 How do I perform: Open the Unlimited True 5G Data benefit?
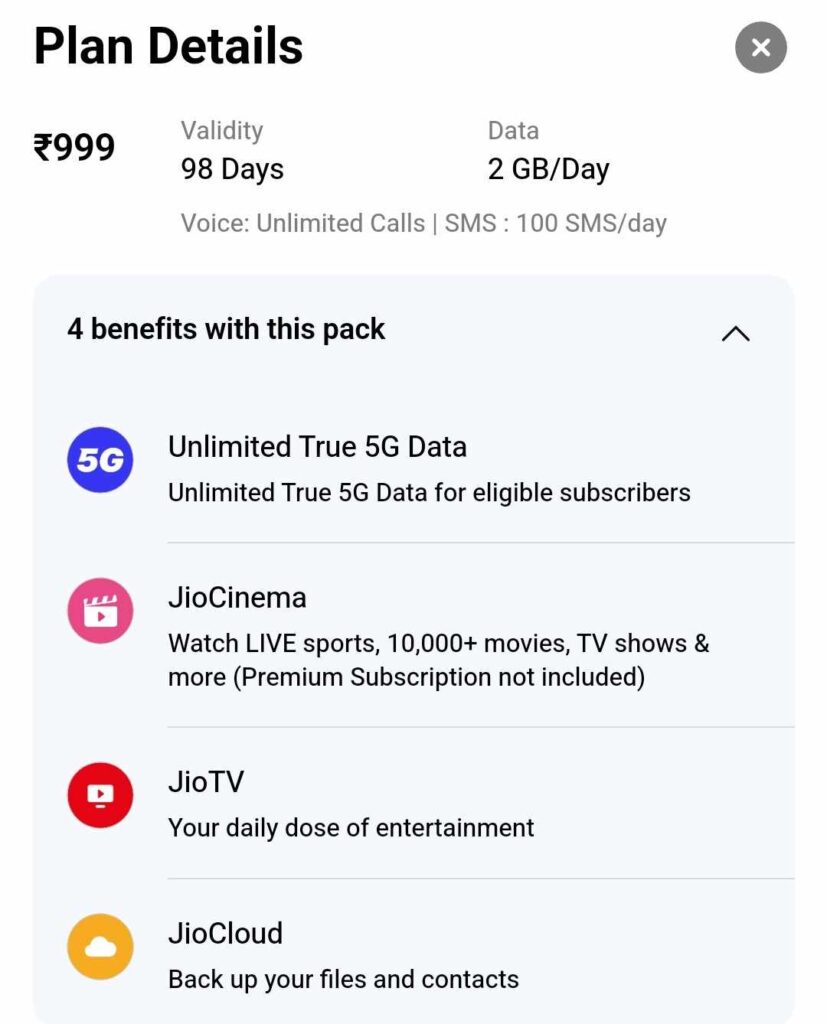point(317,447)
